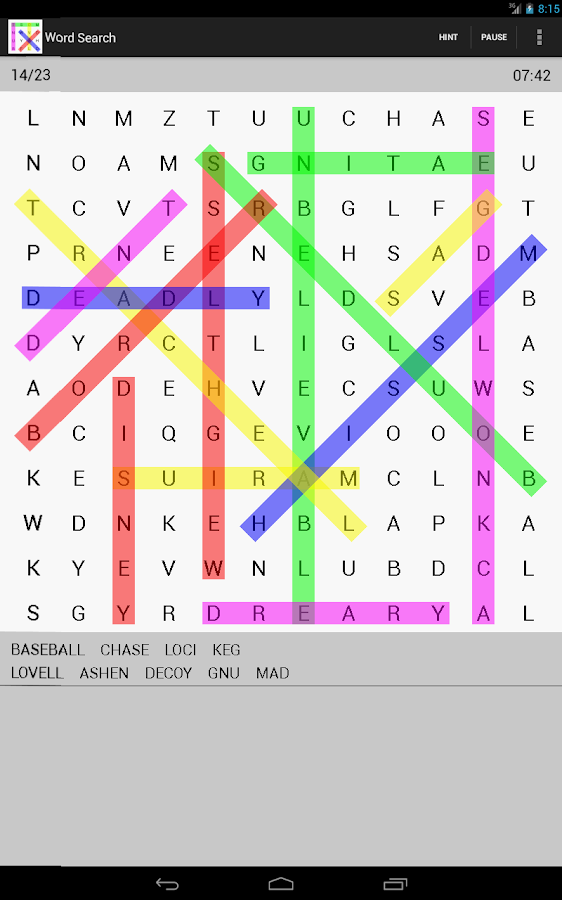Open the recent apps view

click(394, 884)
